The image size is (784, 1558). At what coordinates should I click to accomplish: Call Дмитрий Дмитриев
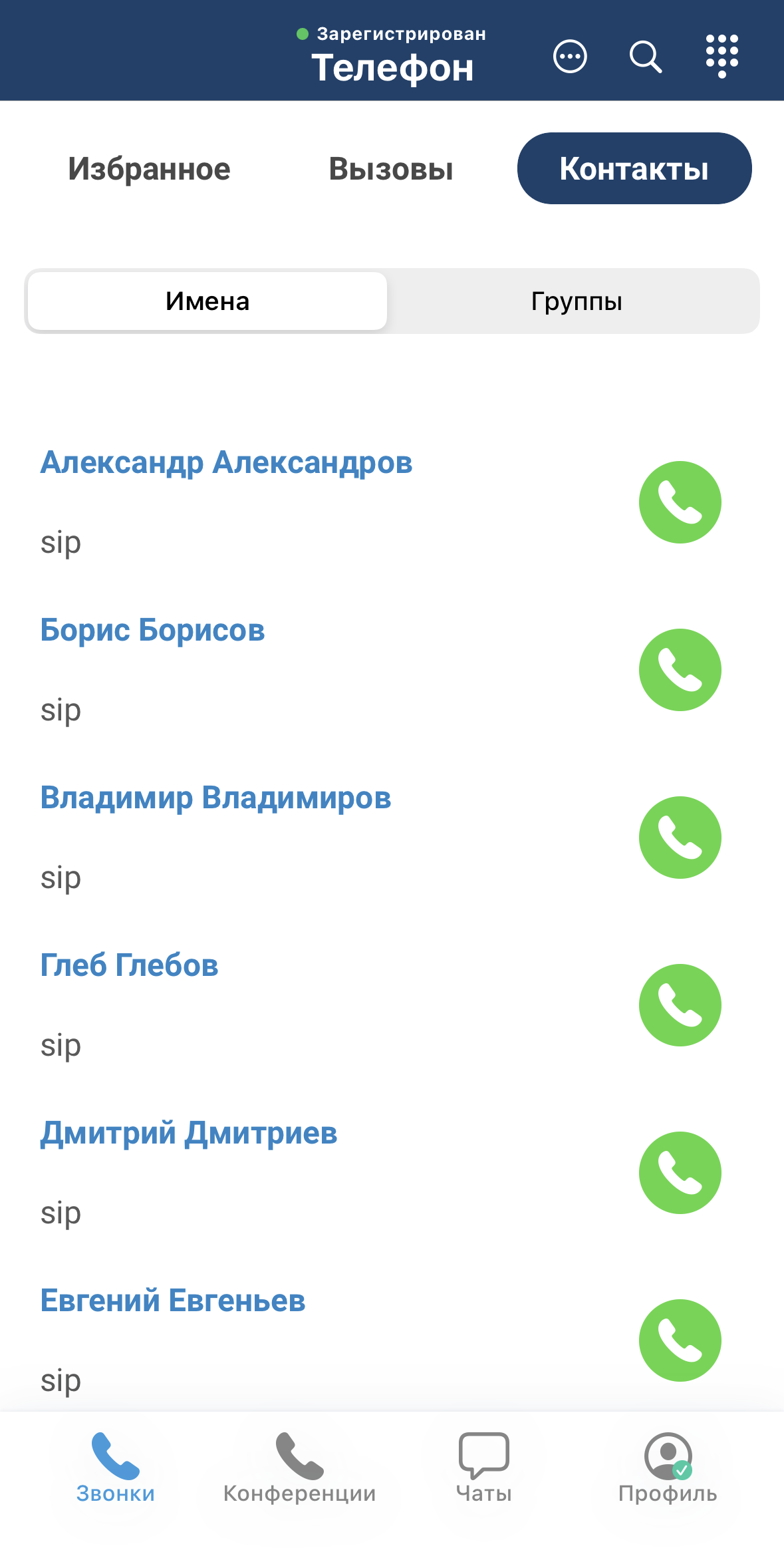[x=680, y=1173]
